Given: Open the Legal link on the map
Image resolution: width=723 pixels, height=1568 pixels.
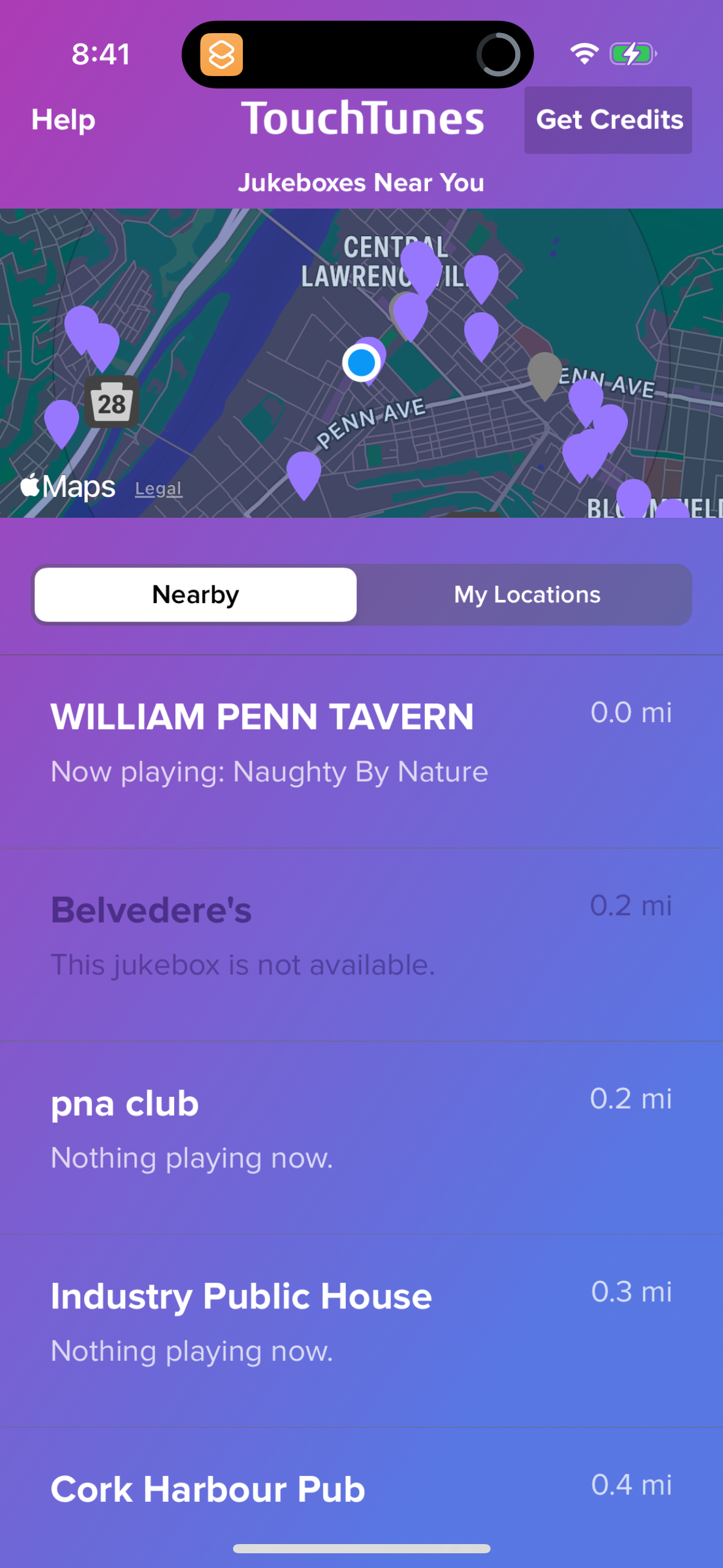Looking at the screenshot, I should 158,488.
